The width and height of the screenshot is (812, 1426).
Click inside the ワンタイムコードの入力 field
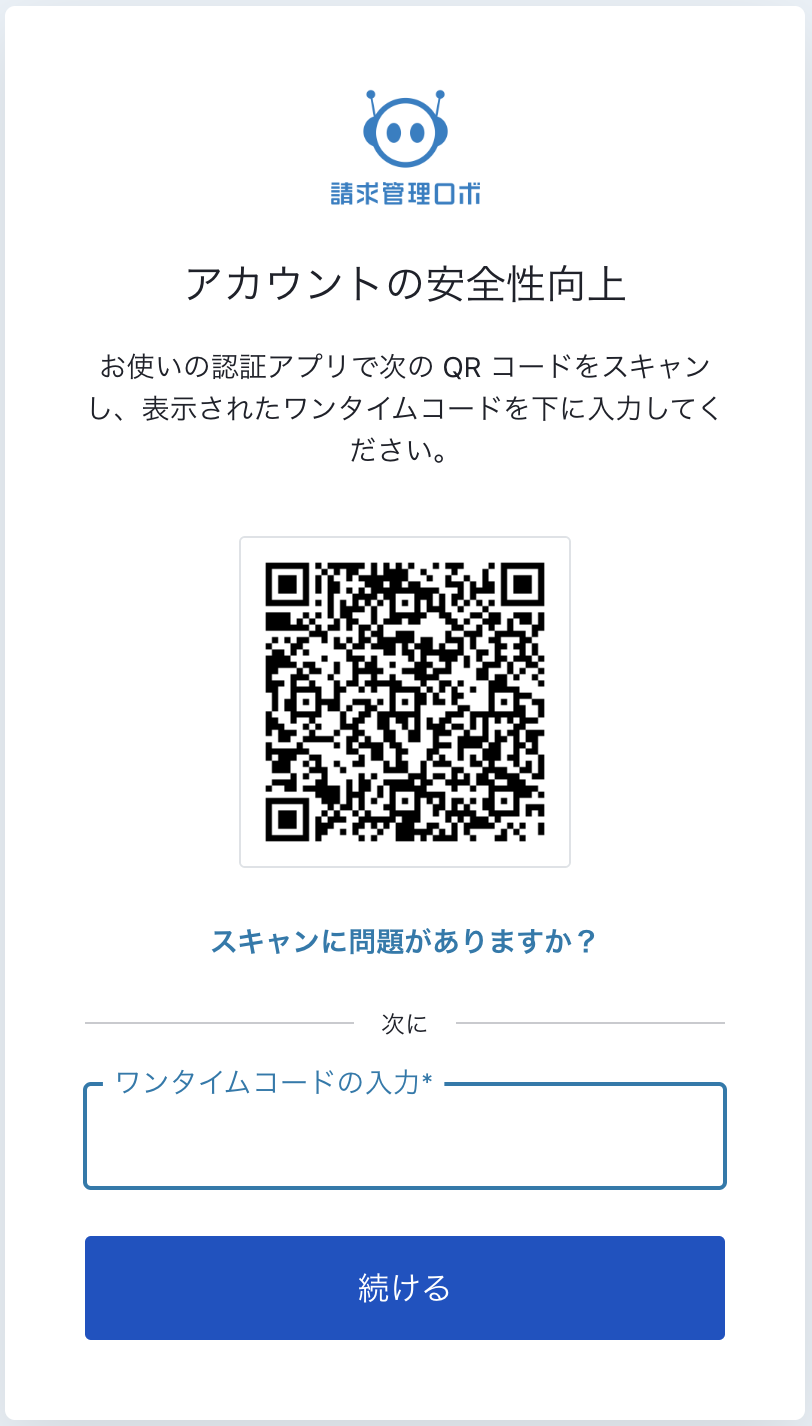click(404, 1140)
